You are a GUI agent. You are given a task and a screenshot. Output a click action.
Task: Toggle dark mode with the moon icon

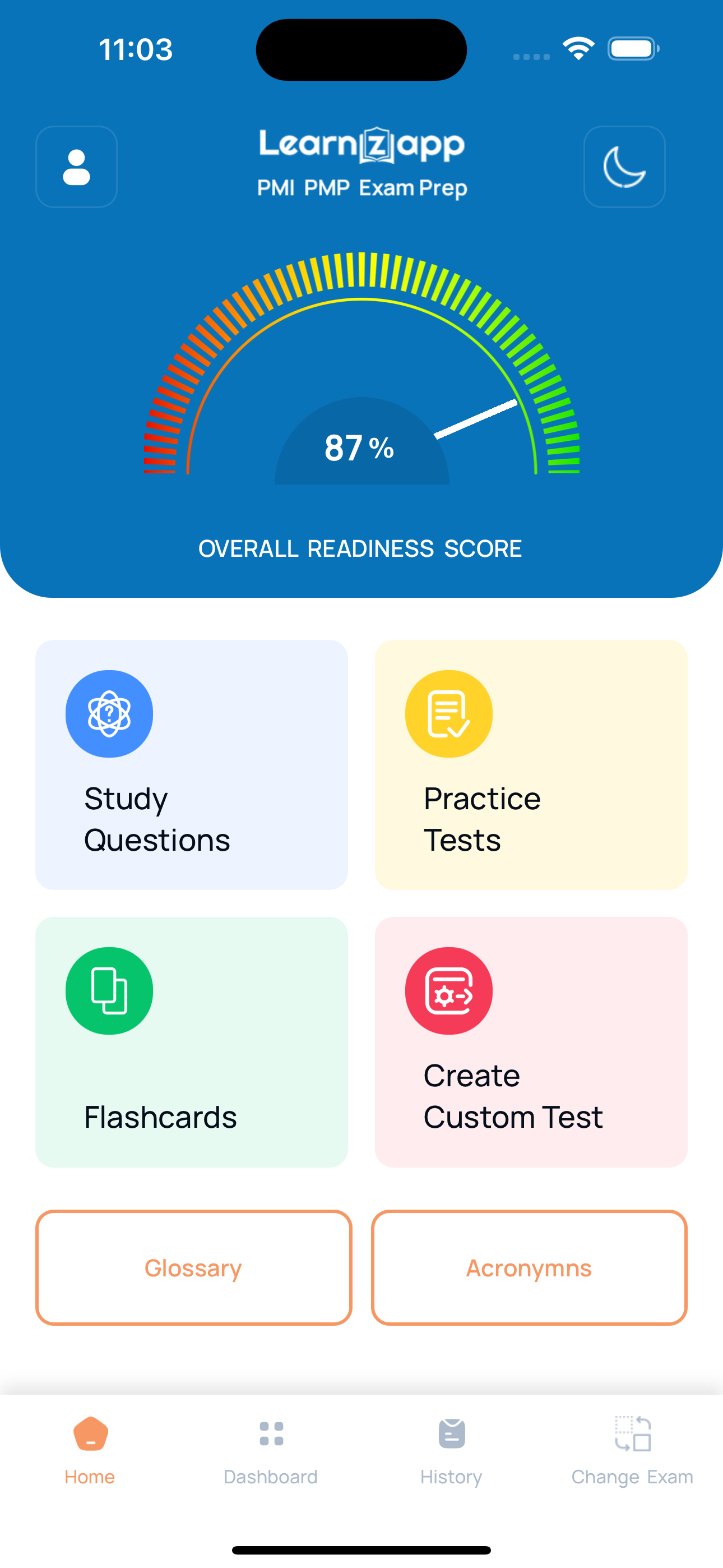[624, 167]
